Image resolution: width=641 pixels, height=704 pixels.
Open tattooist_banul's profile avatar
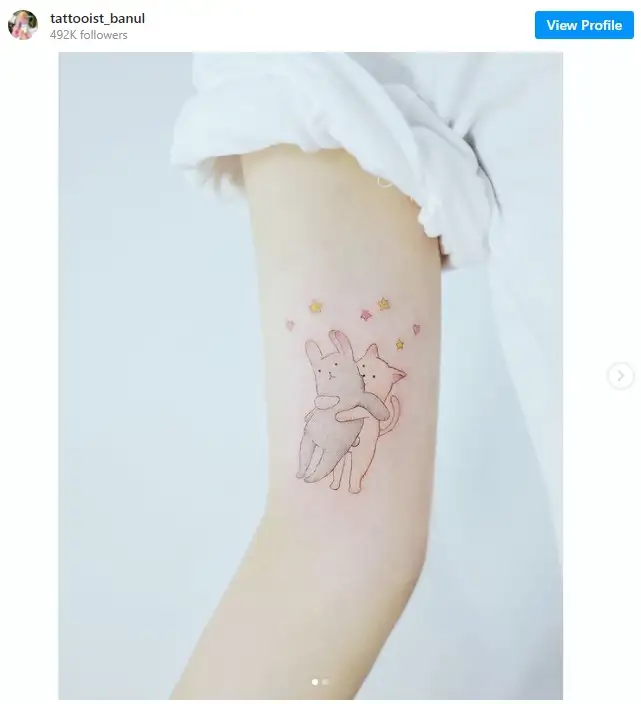pyautogui.click(x=23, y=25)
